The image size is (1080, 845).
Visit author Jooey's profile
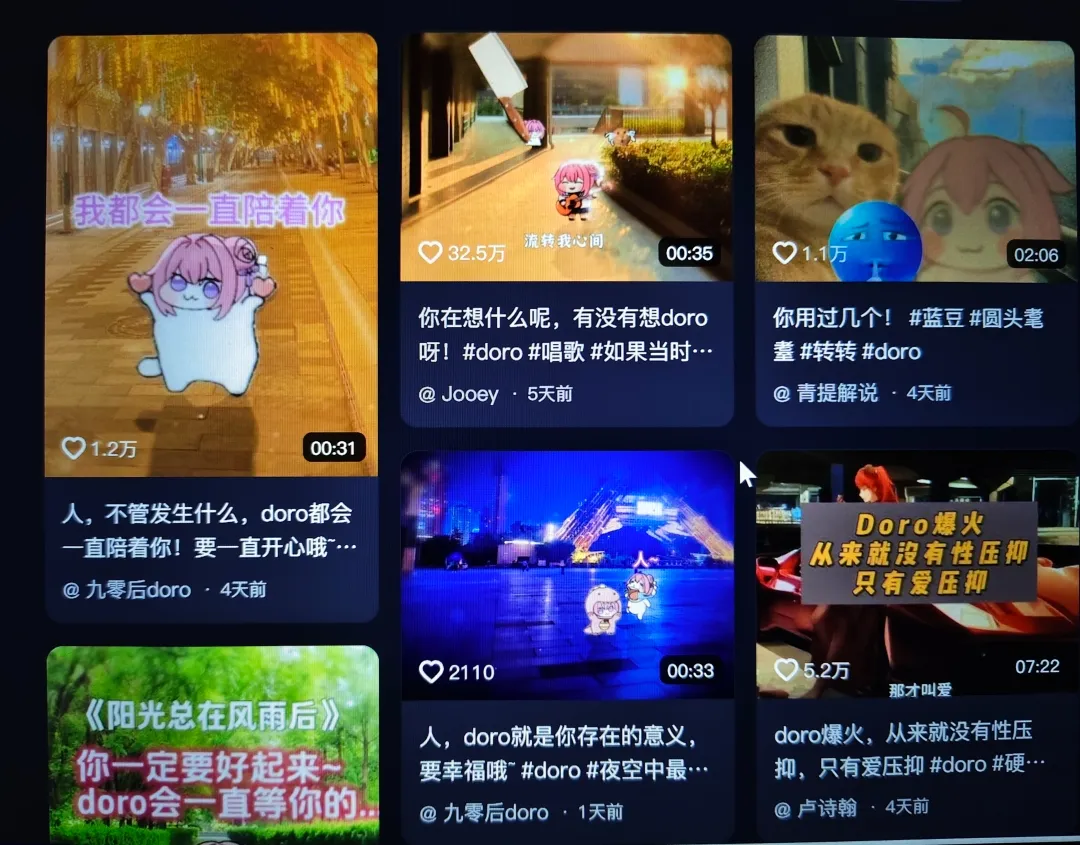pos(460,394)
